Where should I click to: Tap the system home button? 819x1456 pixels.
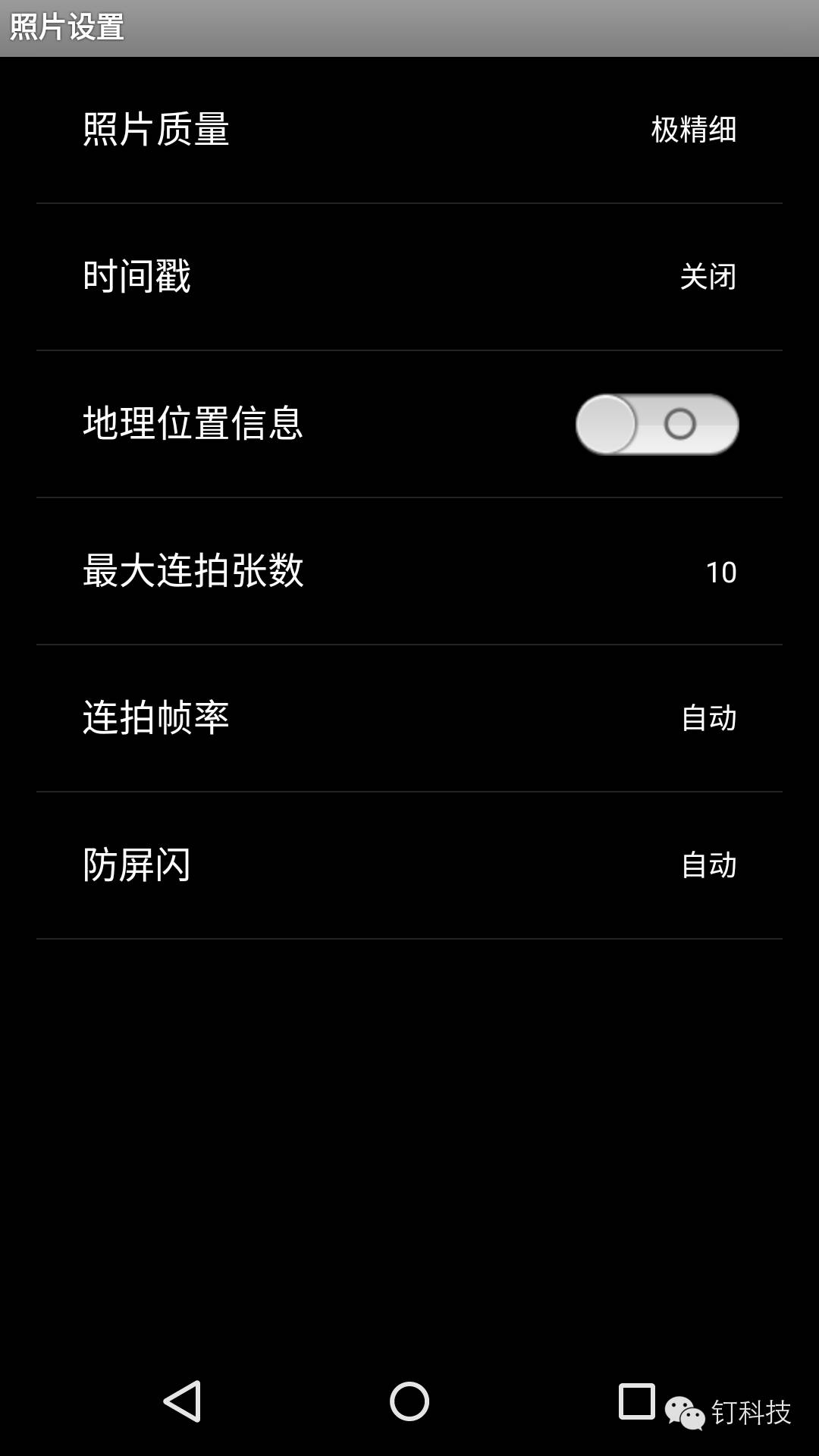pyautogui.click(x=409, y=1401)
